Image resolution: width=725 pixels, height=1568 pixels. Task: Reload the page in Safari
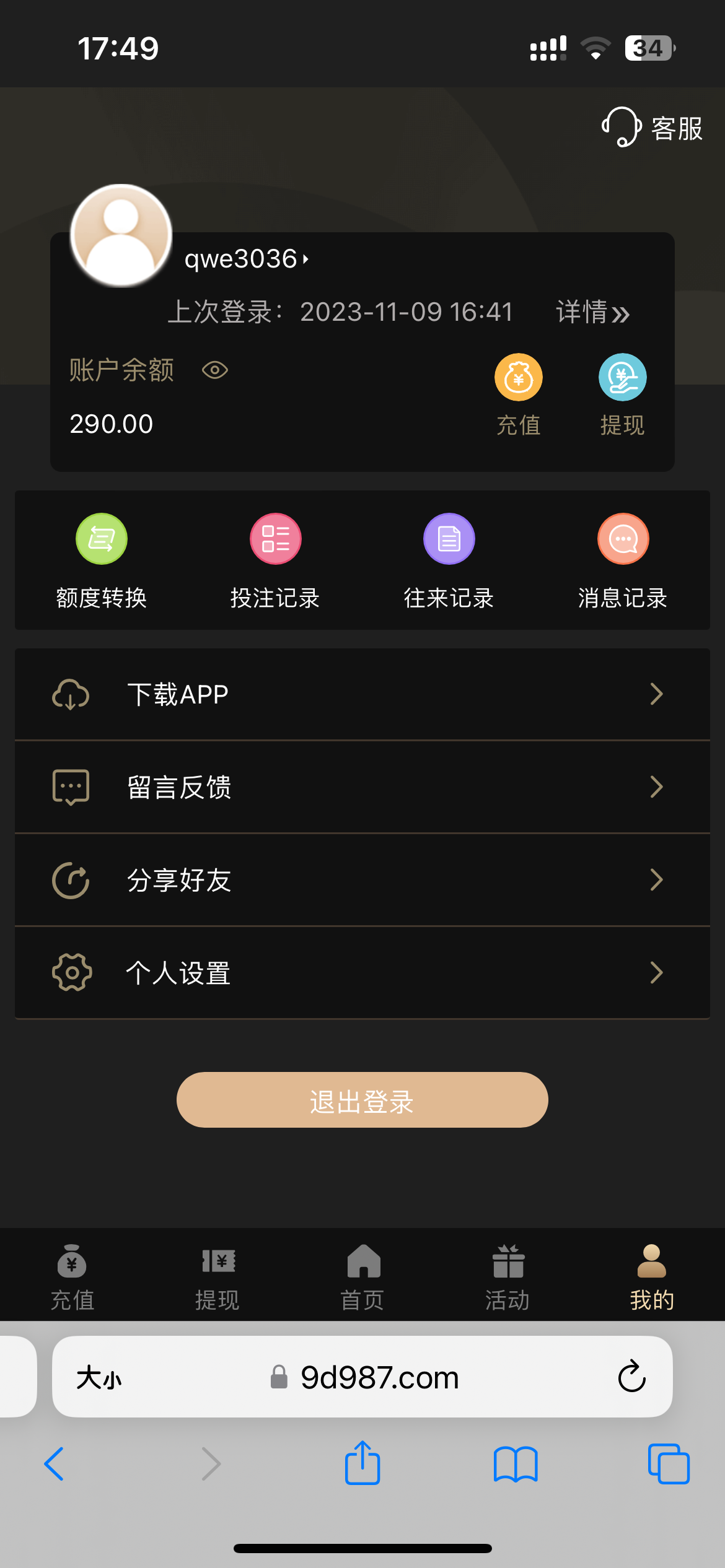[631, 1377]
